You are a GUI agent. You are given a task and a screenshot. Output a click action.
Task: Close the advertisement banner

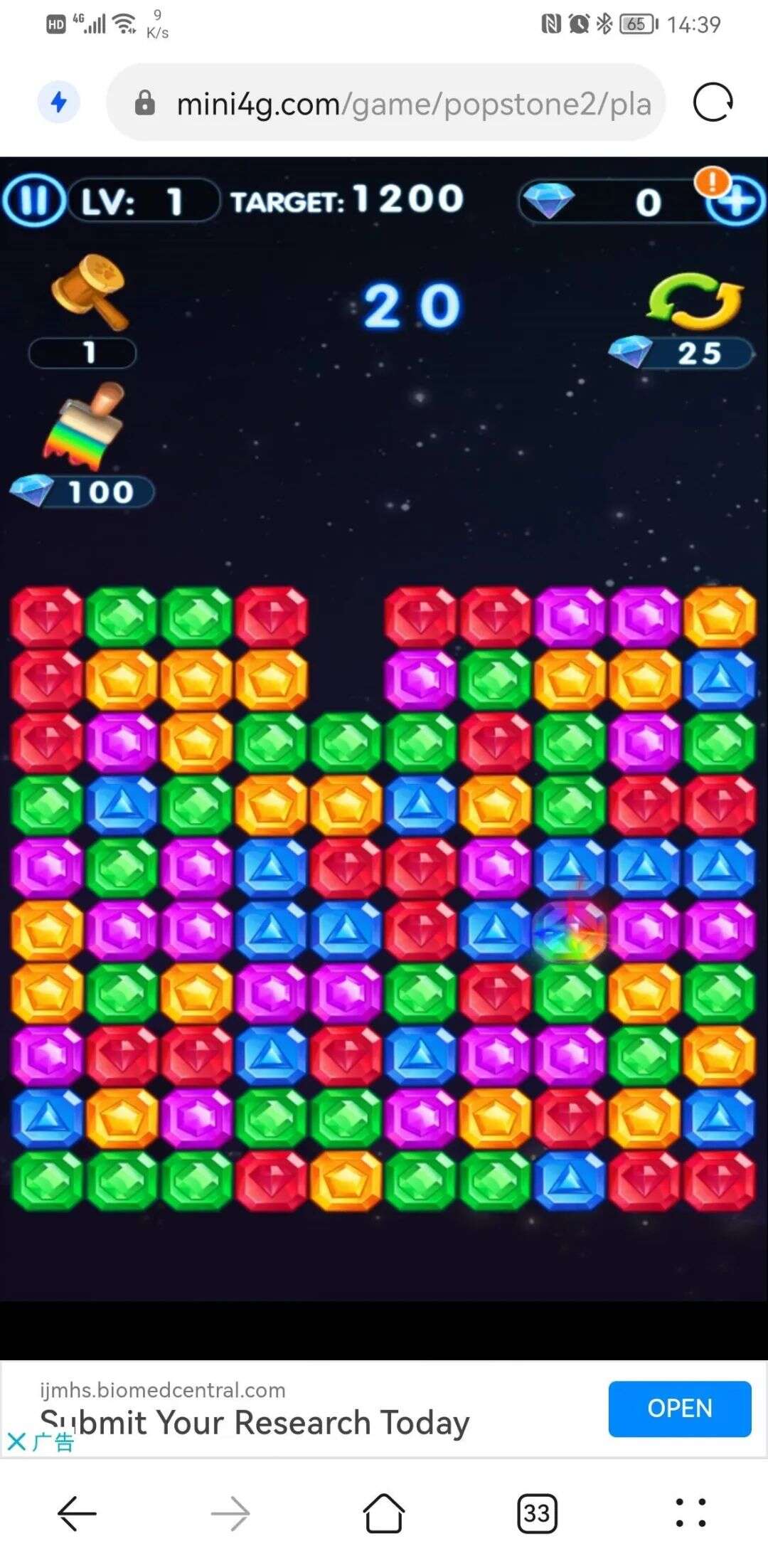(x=16, y=1442)
